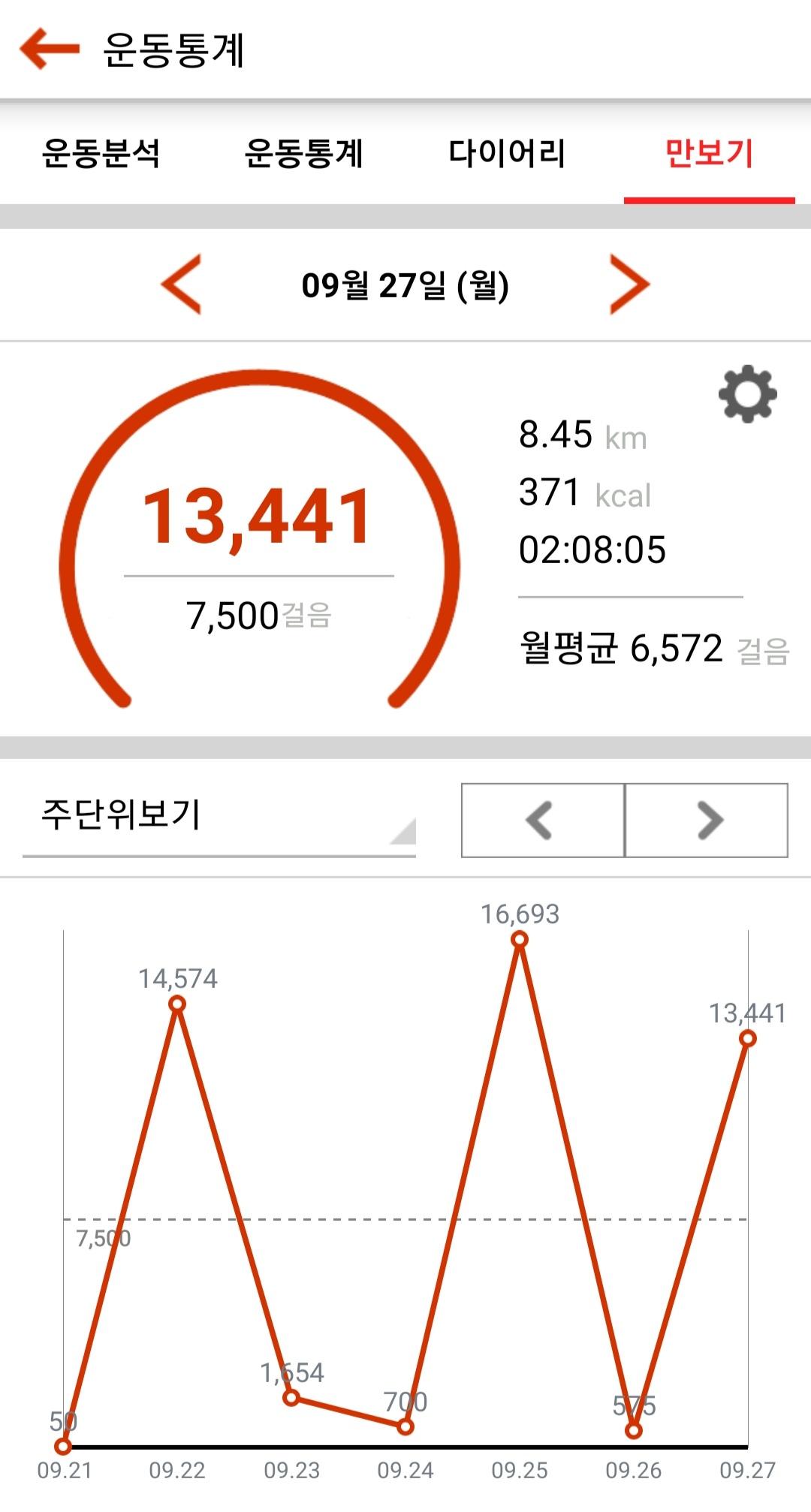Switch to the 운동통계 tab
This screenshot has width=811, height=1512.
(x=303, y=154)
